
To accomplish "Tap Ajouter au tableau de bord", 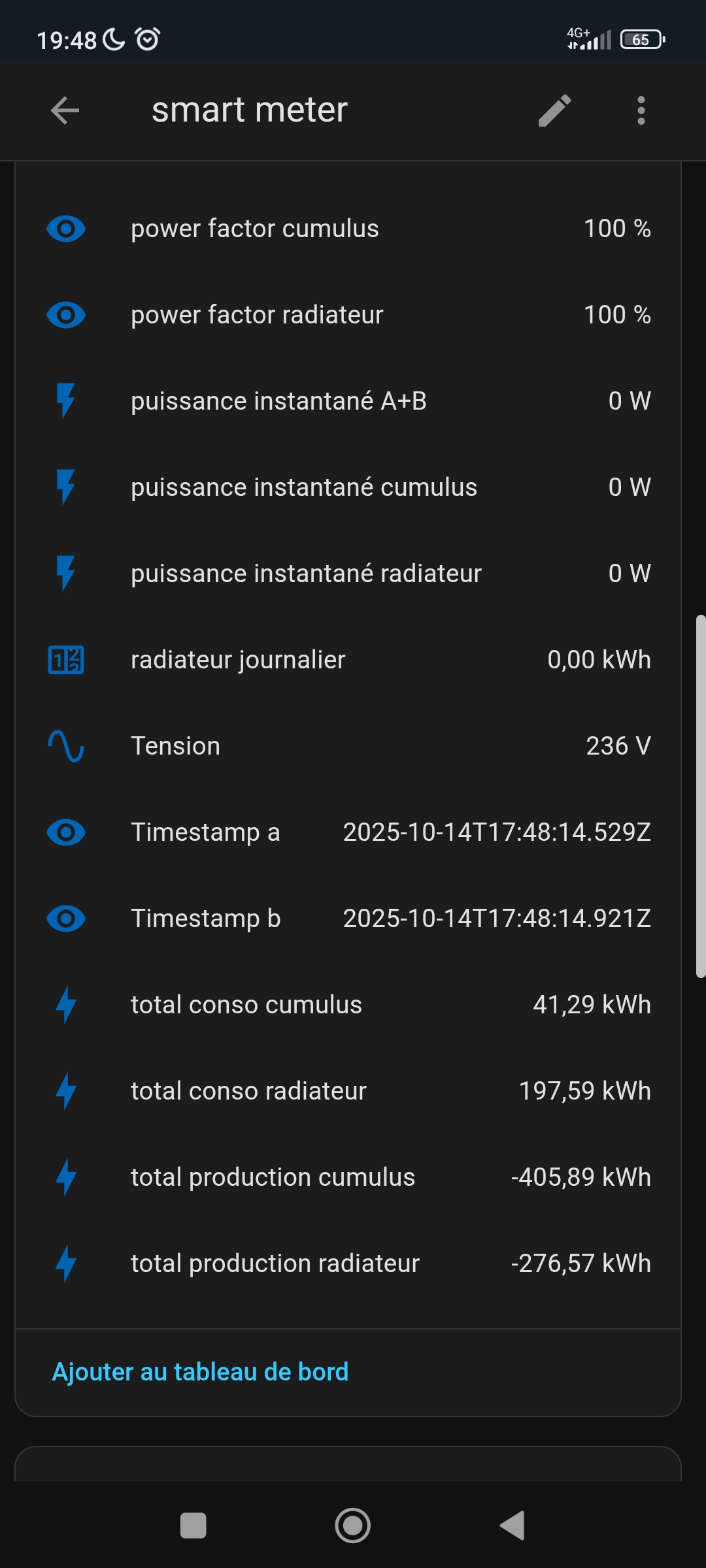I will [200, 1372].
